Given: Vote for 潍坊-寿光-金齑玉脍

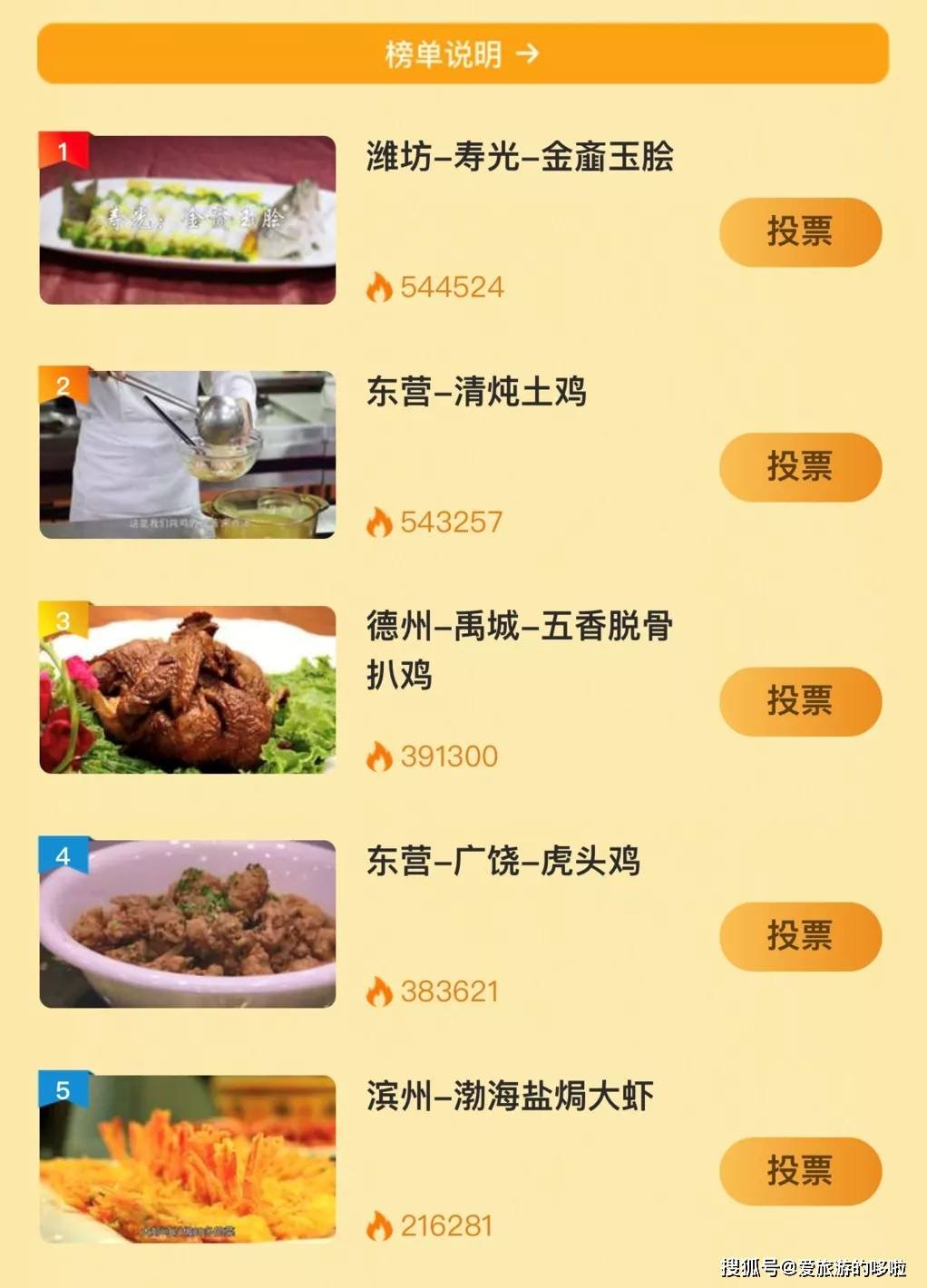Looking at the screenshot, I should 799,232.
